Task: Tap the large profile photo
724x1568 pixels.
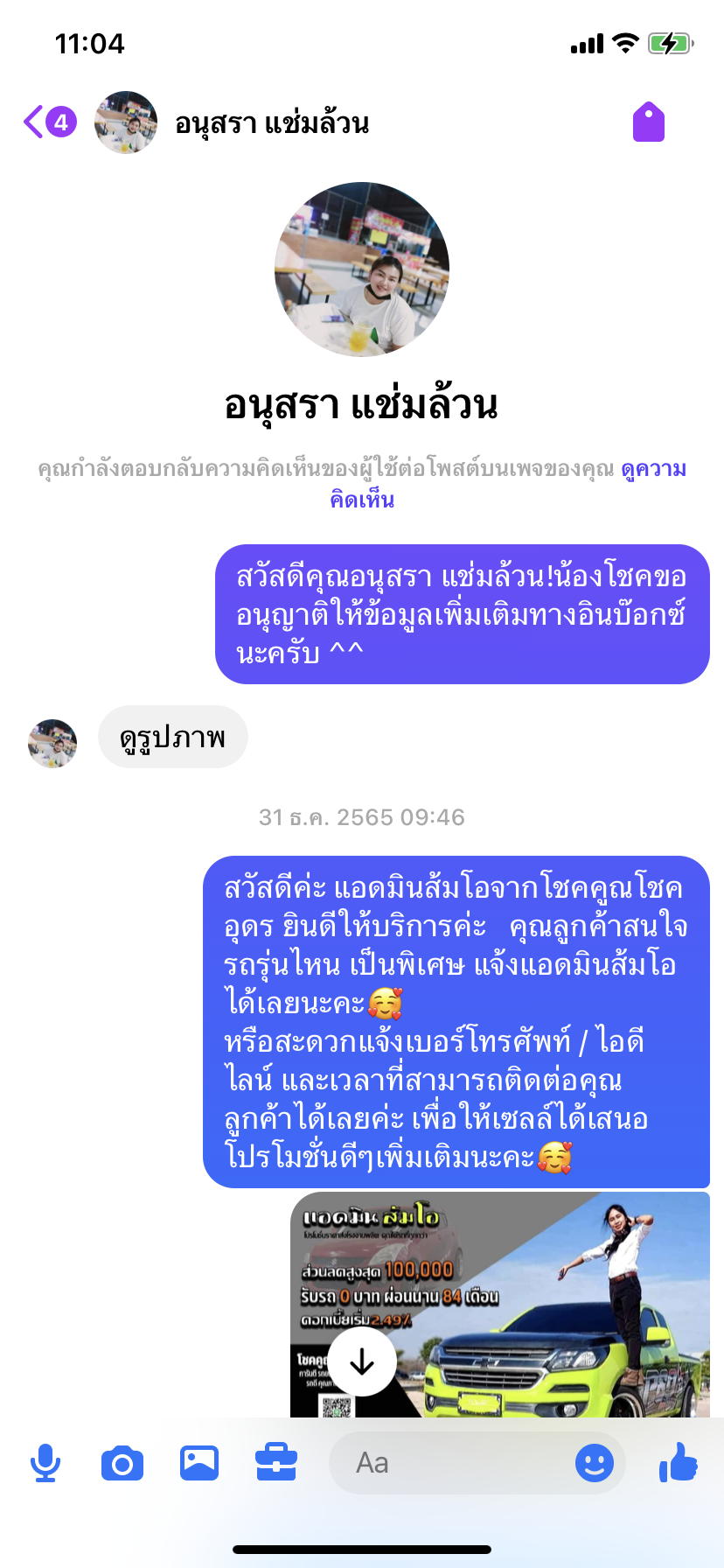Action: (362, 269)
